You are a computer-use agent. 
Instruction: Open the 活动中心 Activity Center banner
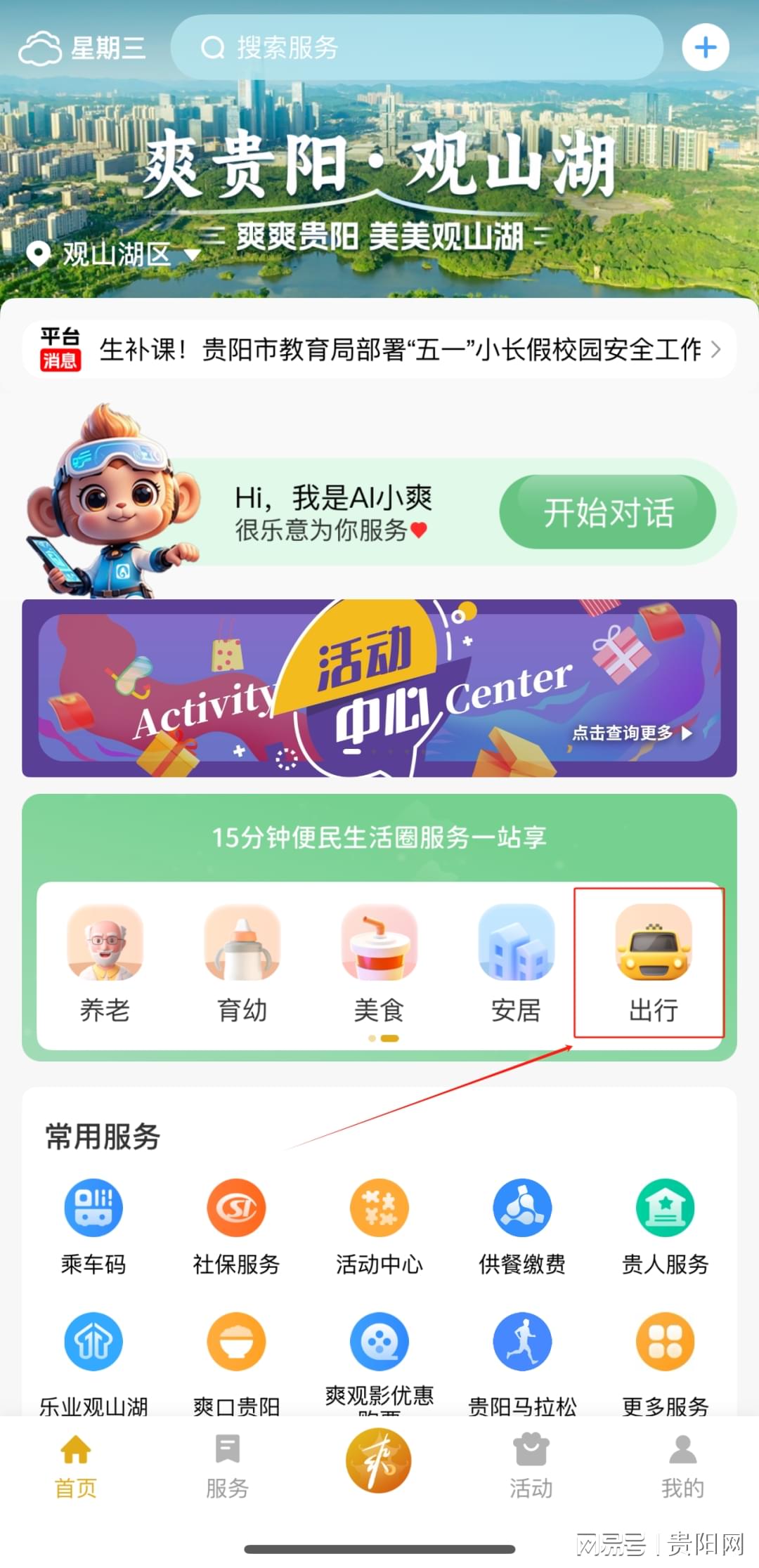coord(379,688)
